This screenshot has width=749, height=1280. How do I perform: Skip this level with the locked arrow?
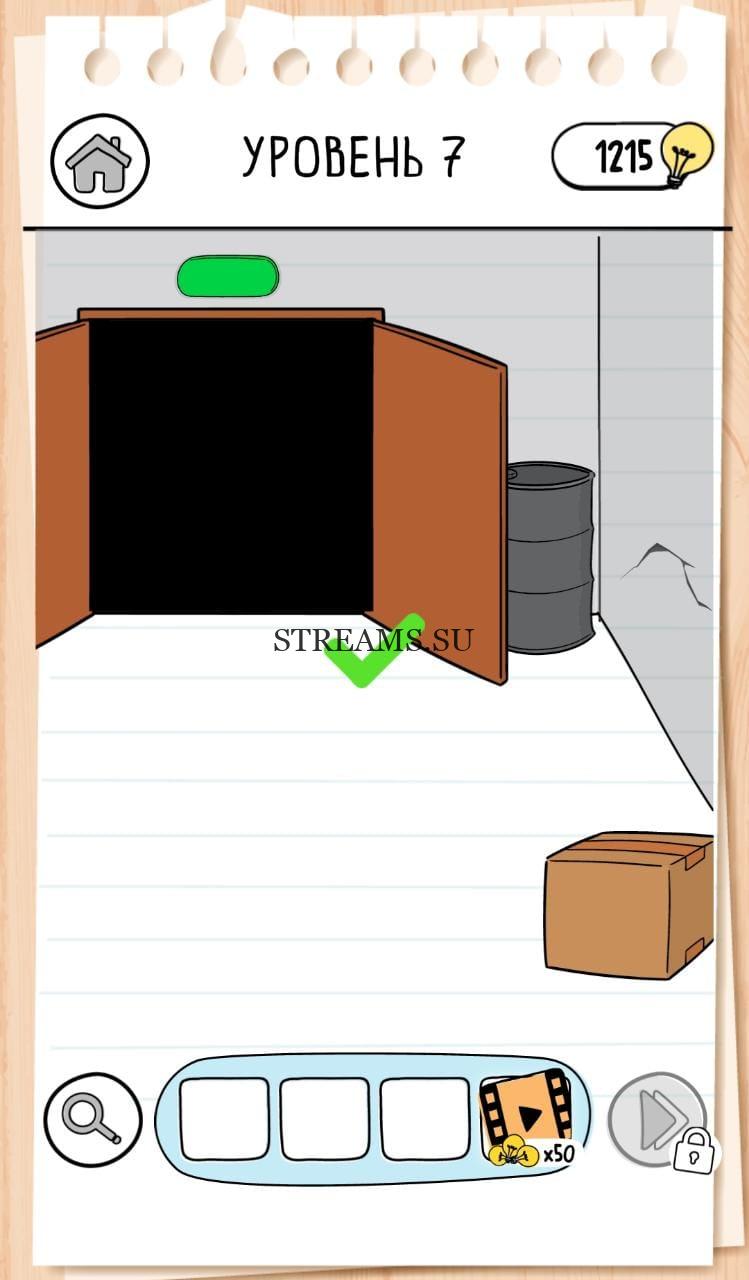click(658, 1121)
